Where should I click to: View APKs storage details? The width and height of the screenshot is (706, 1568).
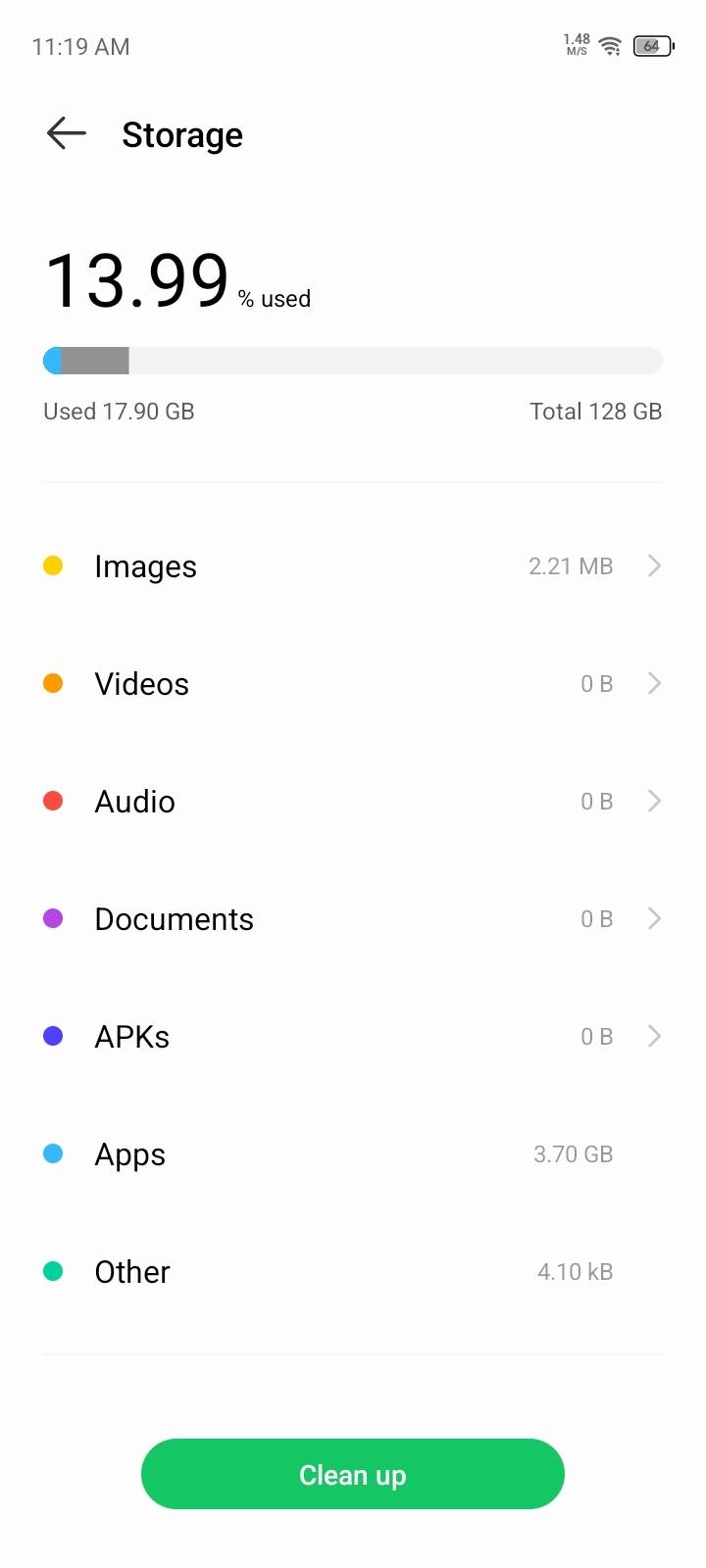click(353, 1037)
